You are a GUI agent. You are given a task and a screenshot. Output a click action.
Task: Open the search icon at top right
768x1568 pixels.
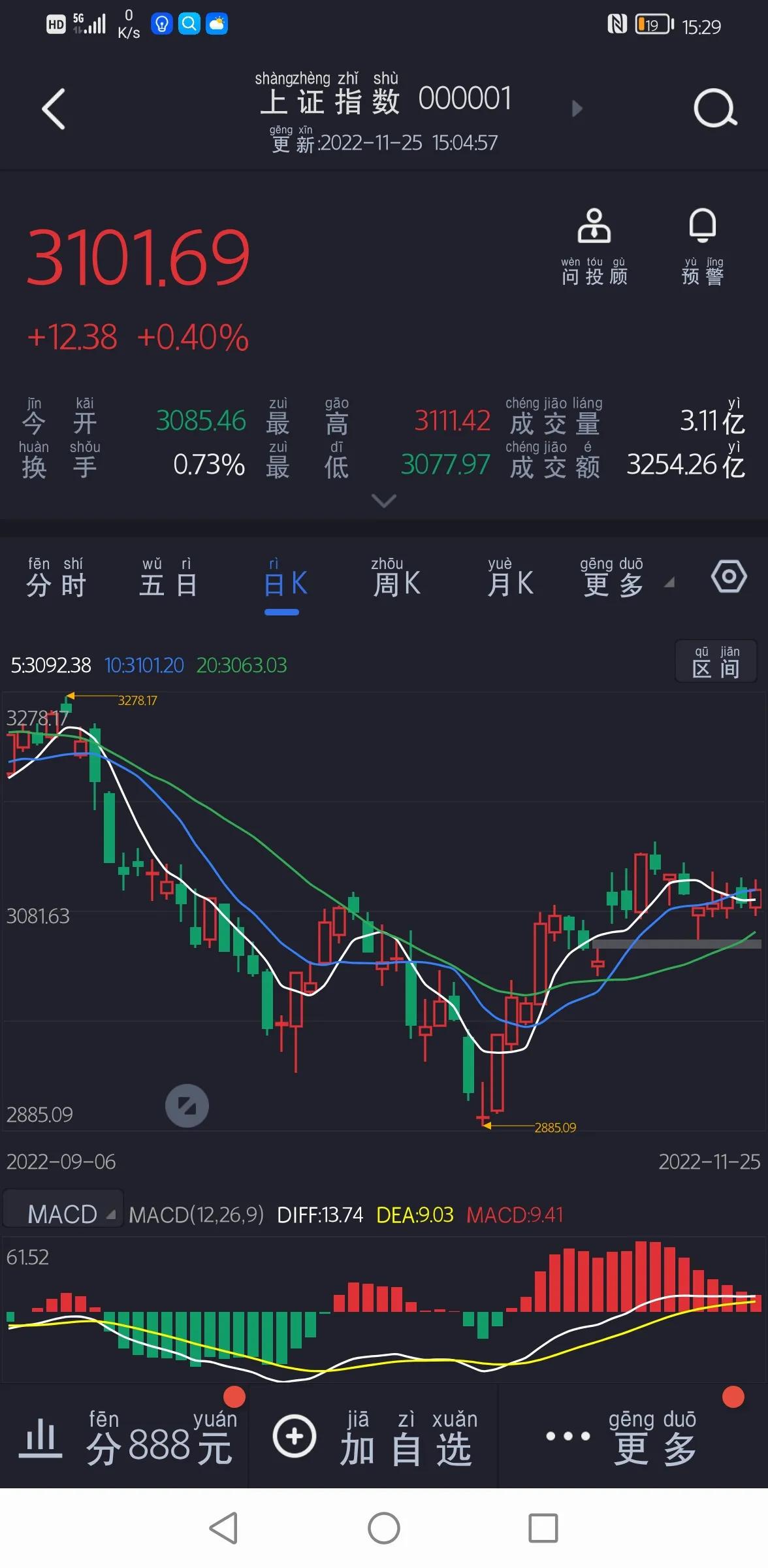(x=715, y=108)
